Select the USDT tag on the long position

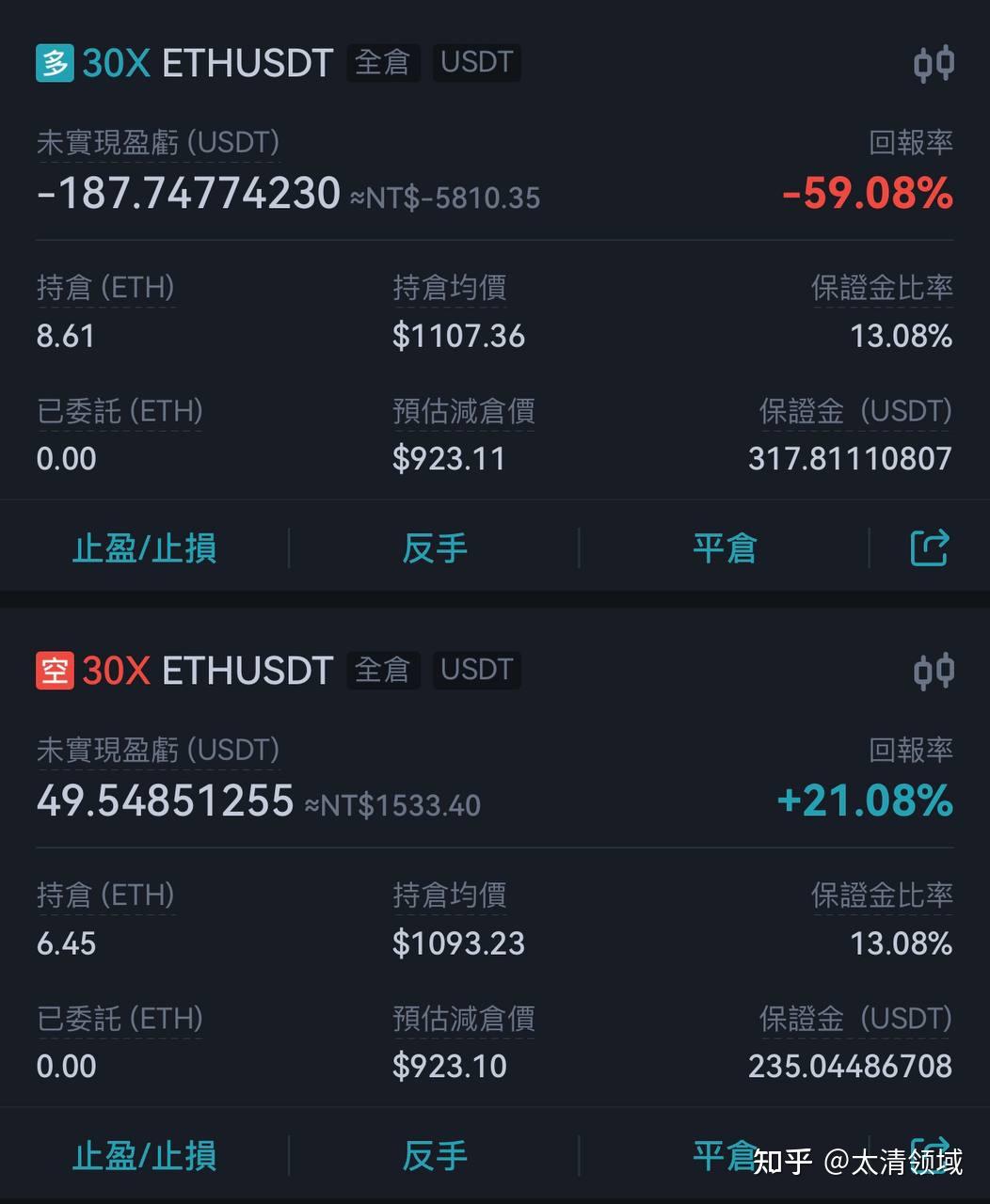476,63
